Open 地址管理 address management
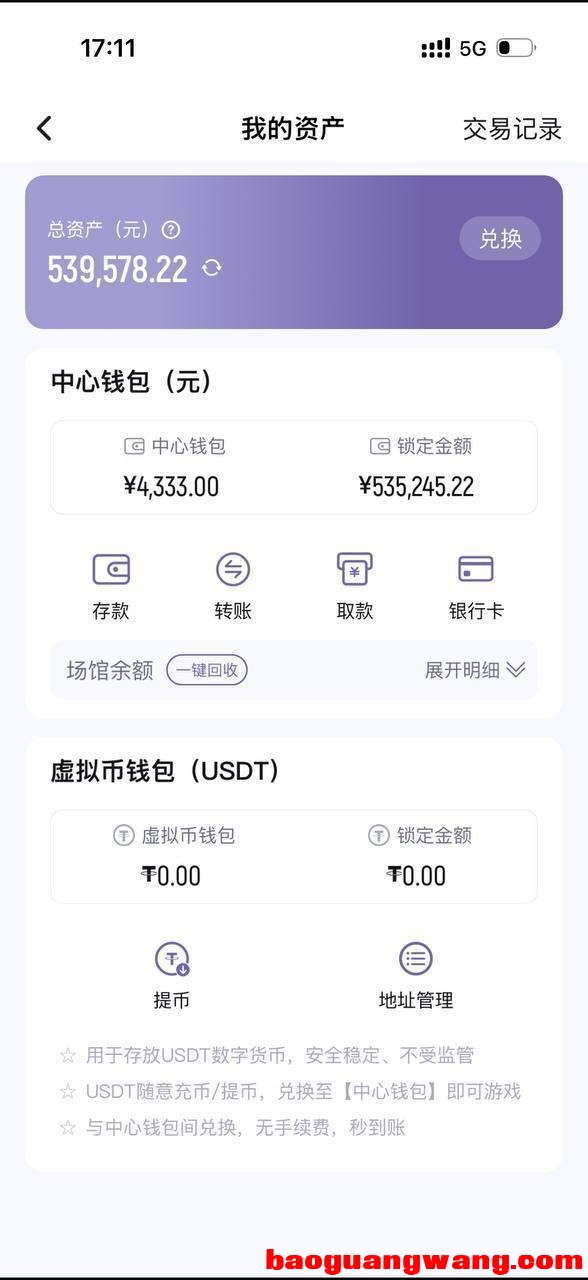This screenshot has width=588, height=1280. click(416, 975)
